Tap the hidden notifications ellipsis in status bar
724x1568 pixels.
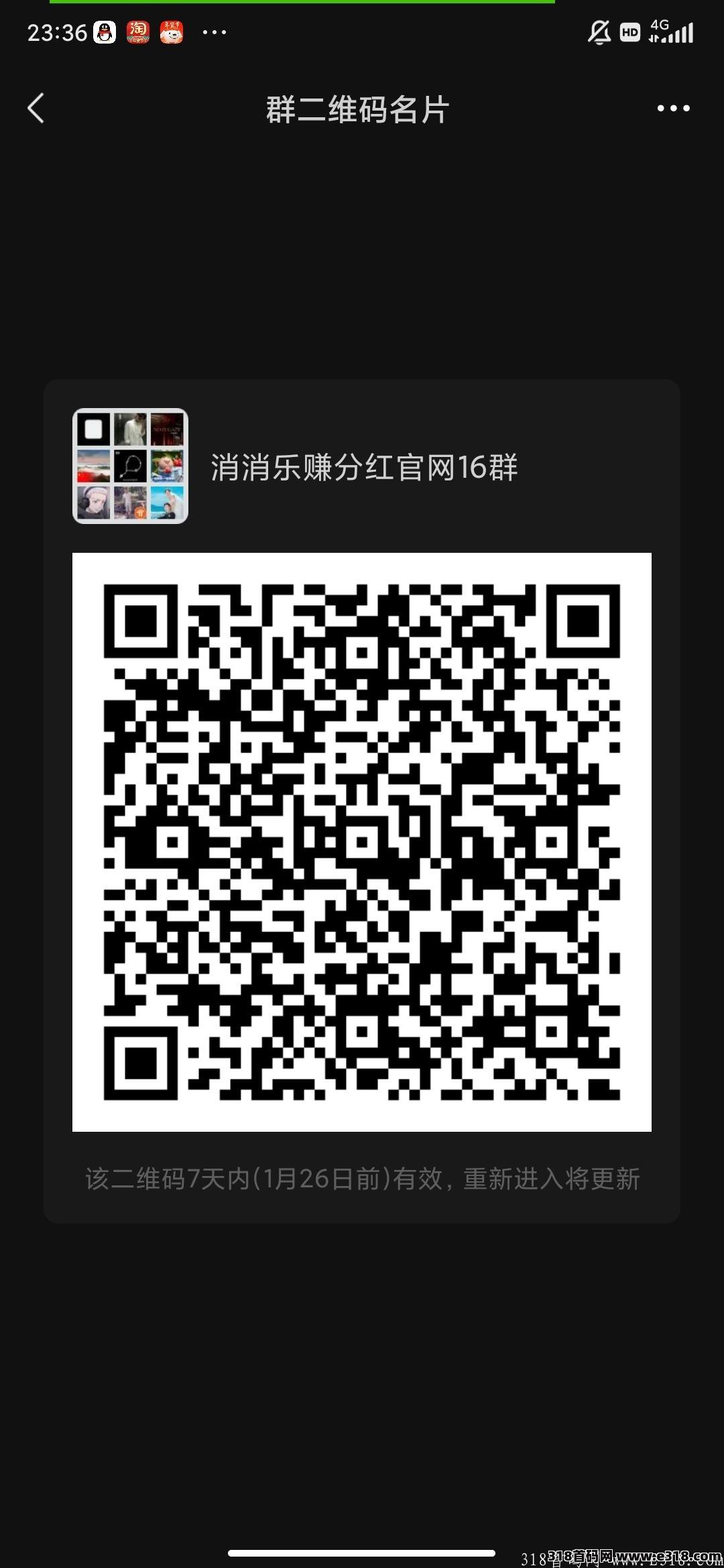pyautogui.click(x=213, y=31)
